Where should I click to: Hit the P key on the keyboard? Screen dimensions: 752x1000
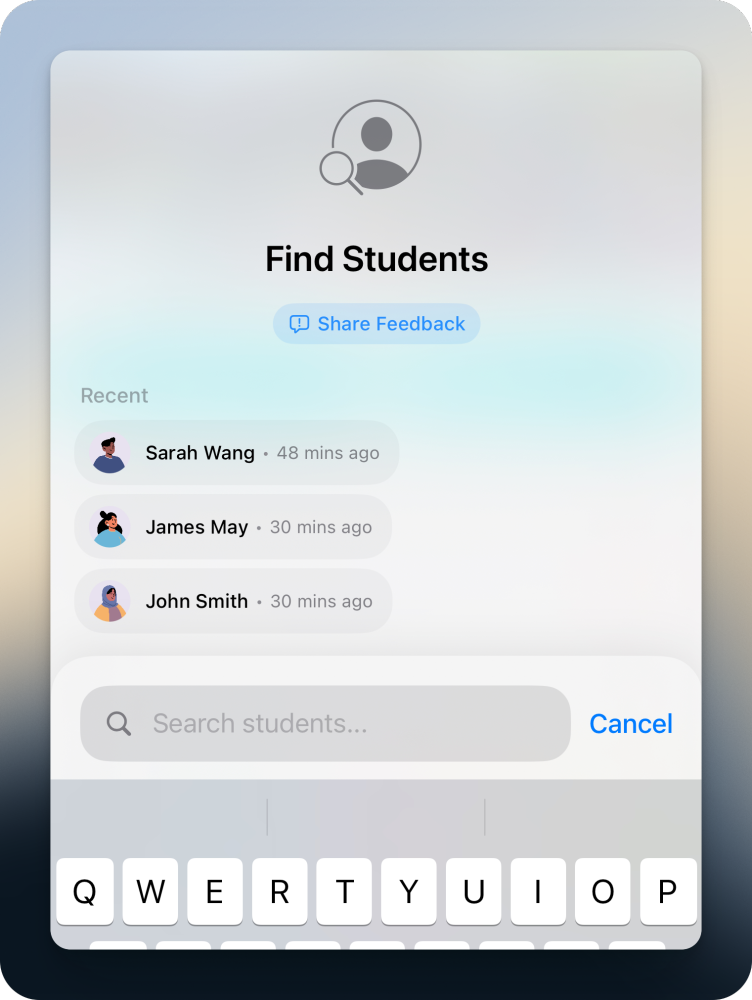667,891
